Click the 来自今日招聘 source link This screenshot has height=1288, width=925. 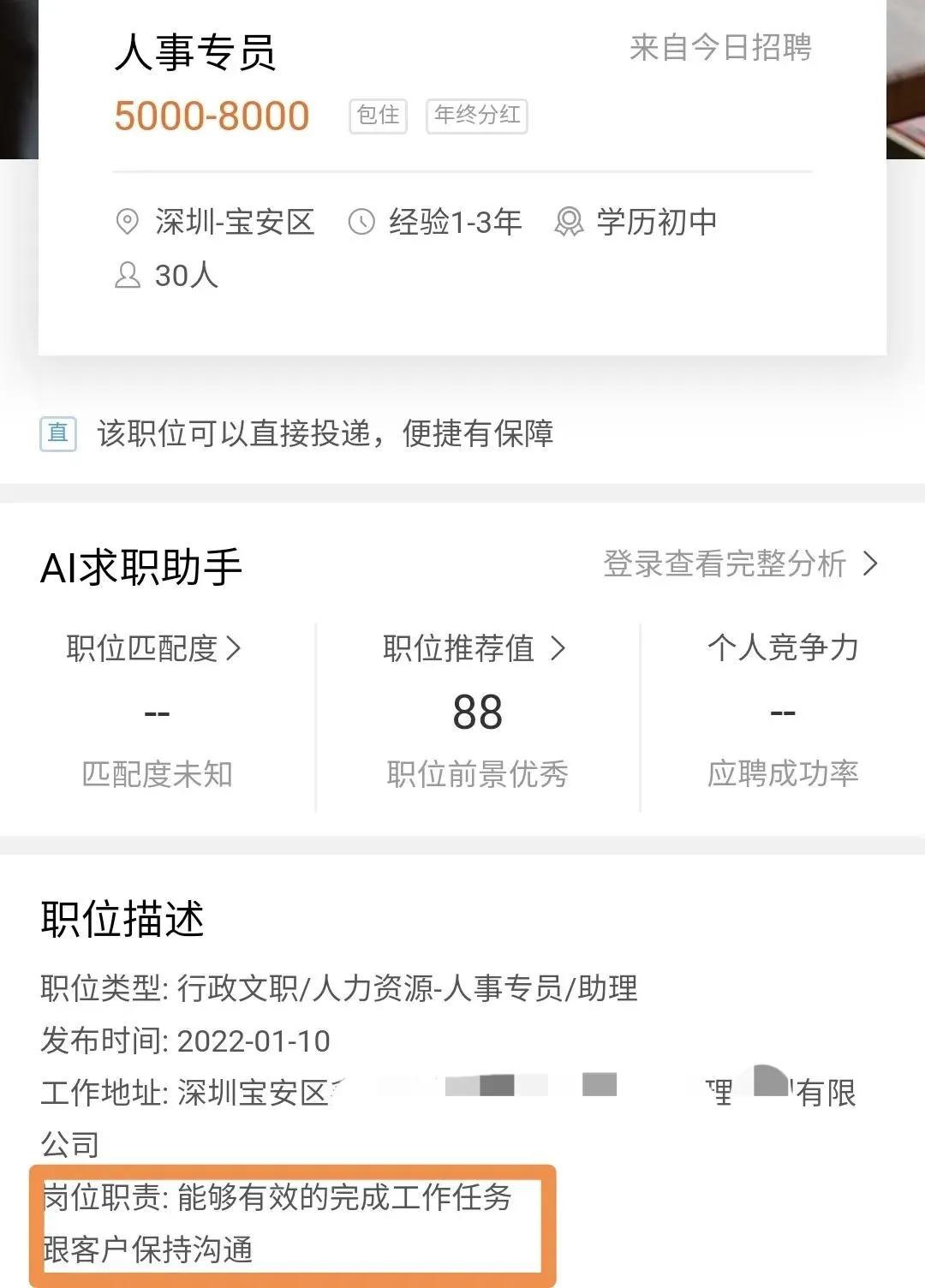[x=721, y=49]
